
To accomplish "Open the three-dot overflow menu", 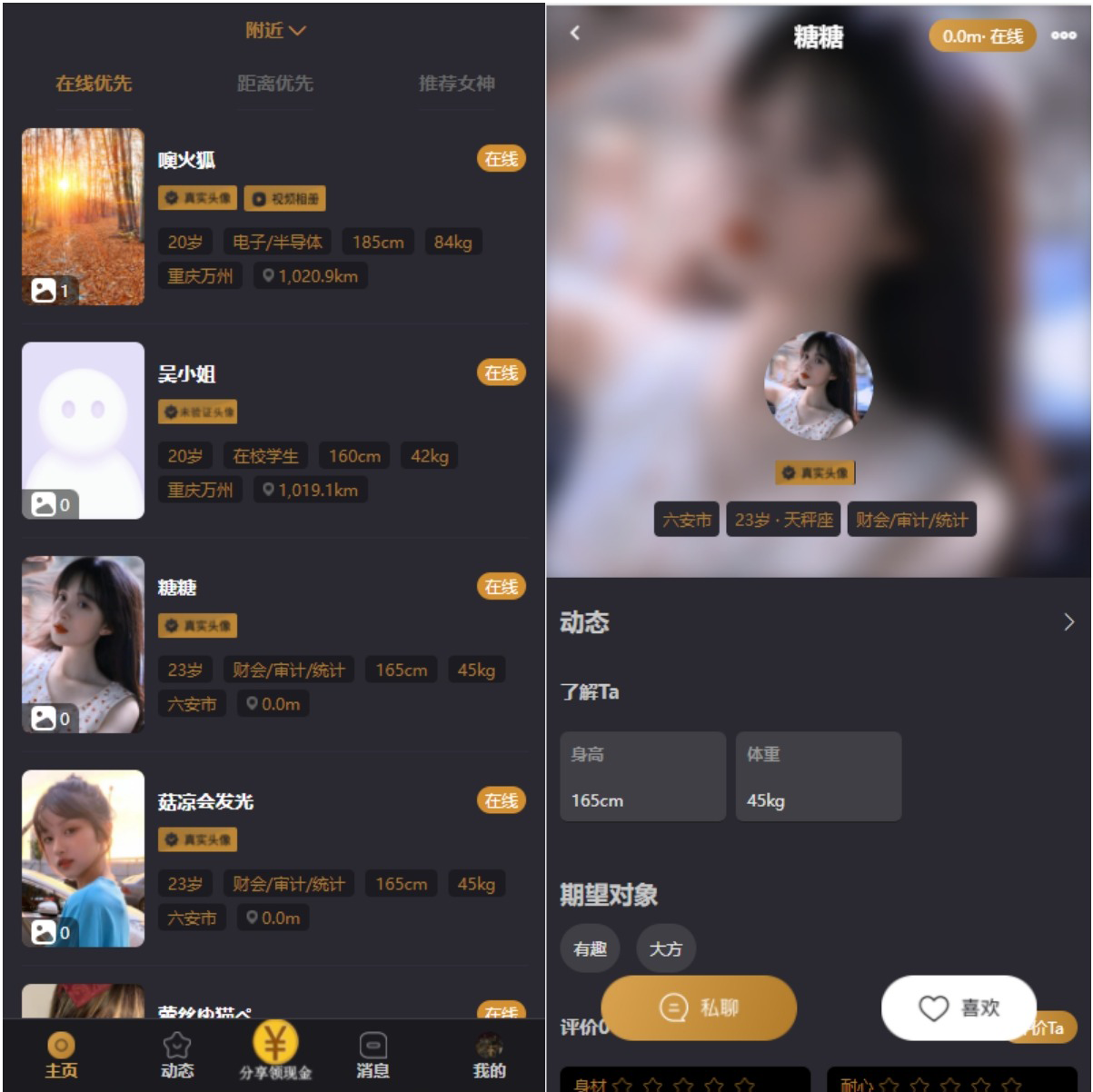I will pos(1063,35).
